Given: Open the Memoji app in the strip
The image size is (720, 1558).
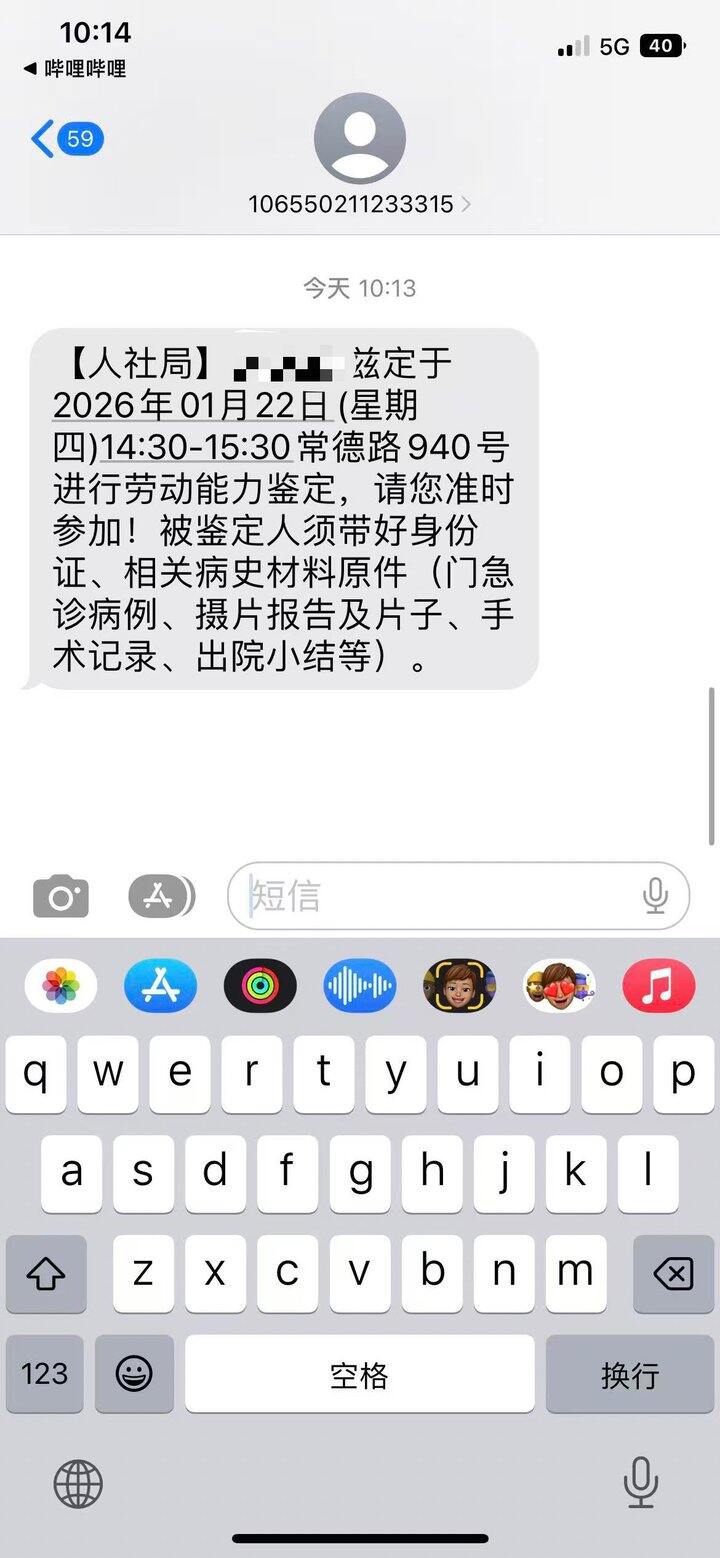Looking at the screenshot, I should [x=459, y=987].
